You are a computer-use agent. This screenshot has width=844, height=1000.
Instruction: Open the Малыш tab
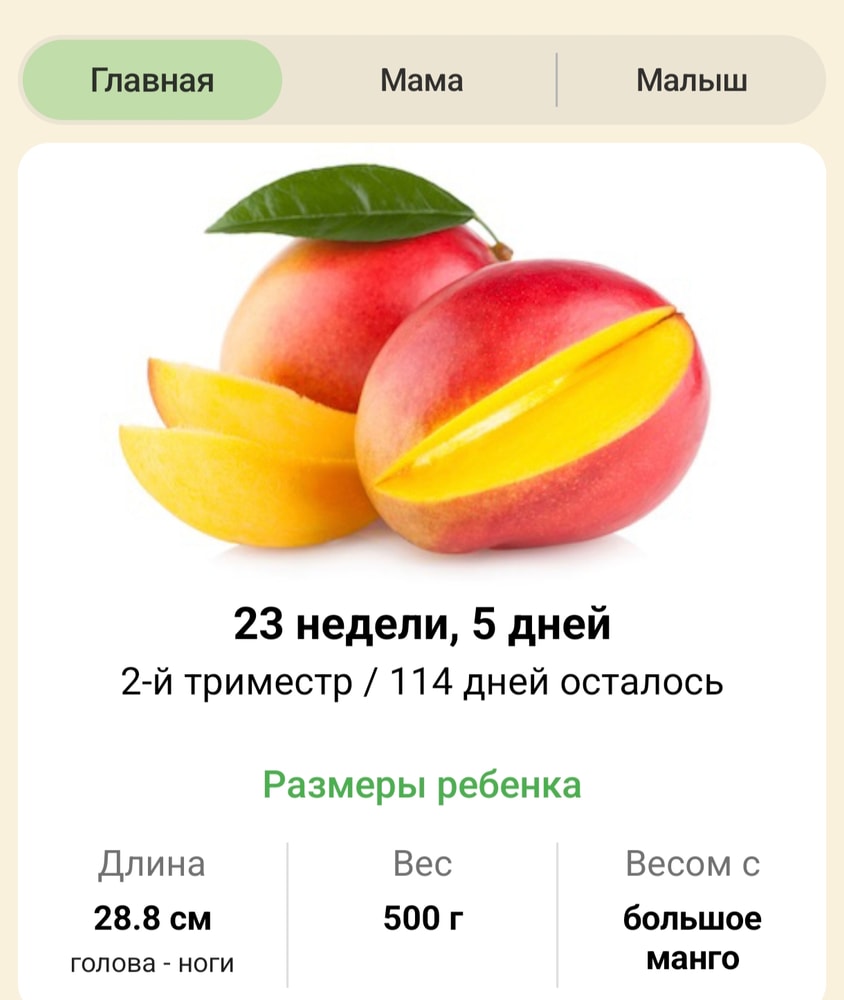tap(691, 80)
